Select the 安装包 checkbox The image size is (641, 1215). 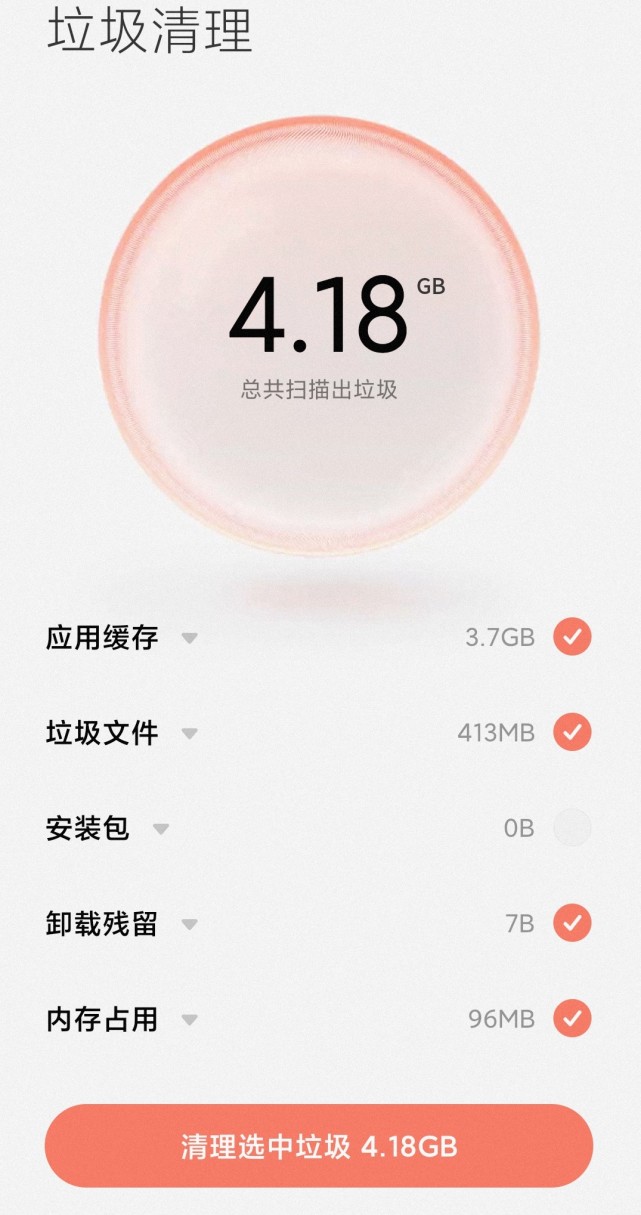tap(572, 828)
